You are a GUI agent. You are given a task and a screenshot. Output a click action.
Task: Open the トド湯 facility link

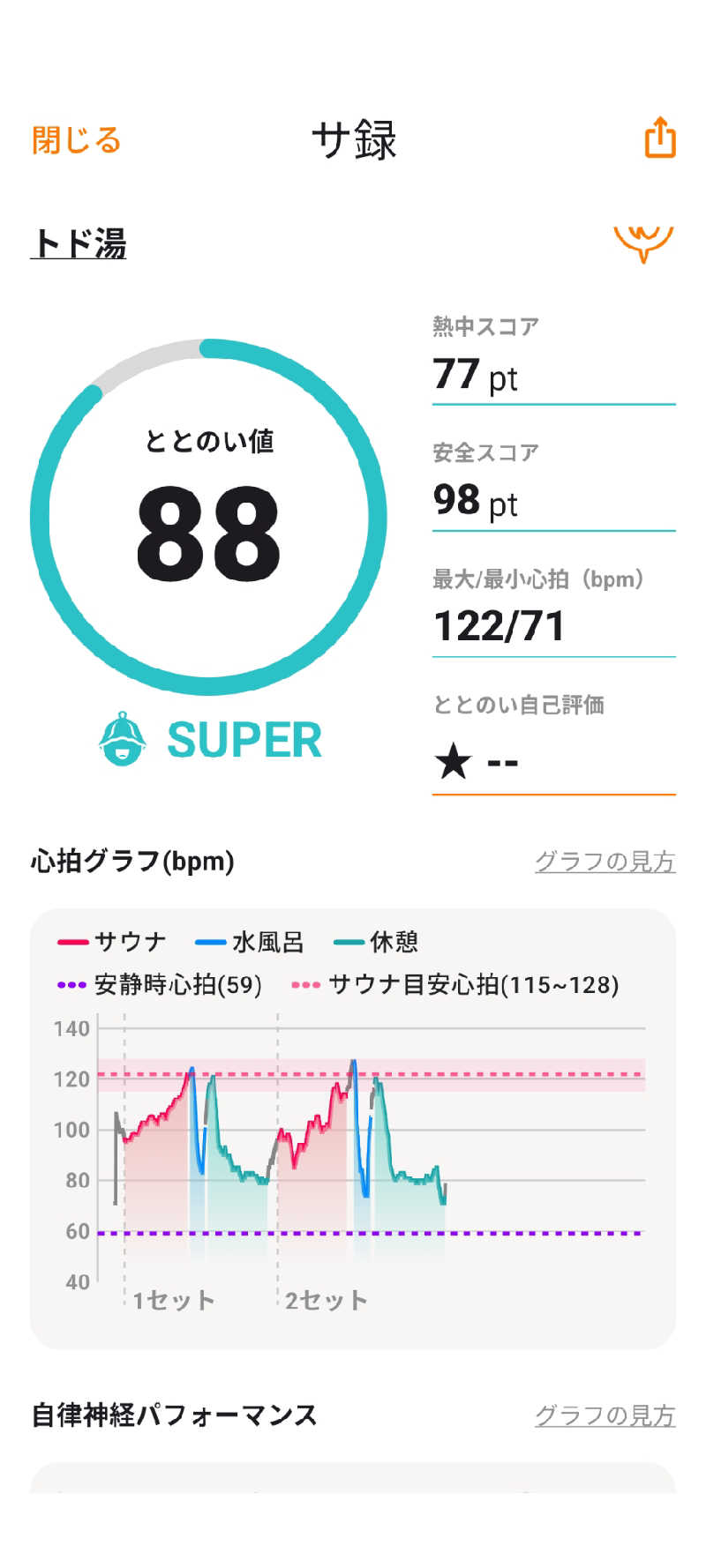(79, 243)
